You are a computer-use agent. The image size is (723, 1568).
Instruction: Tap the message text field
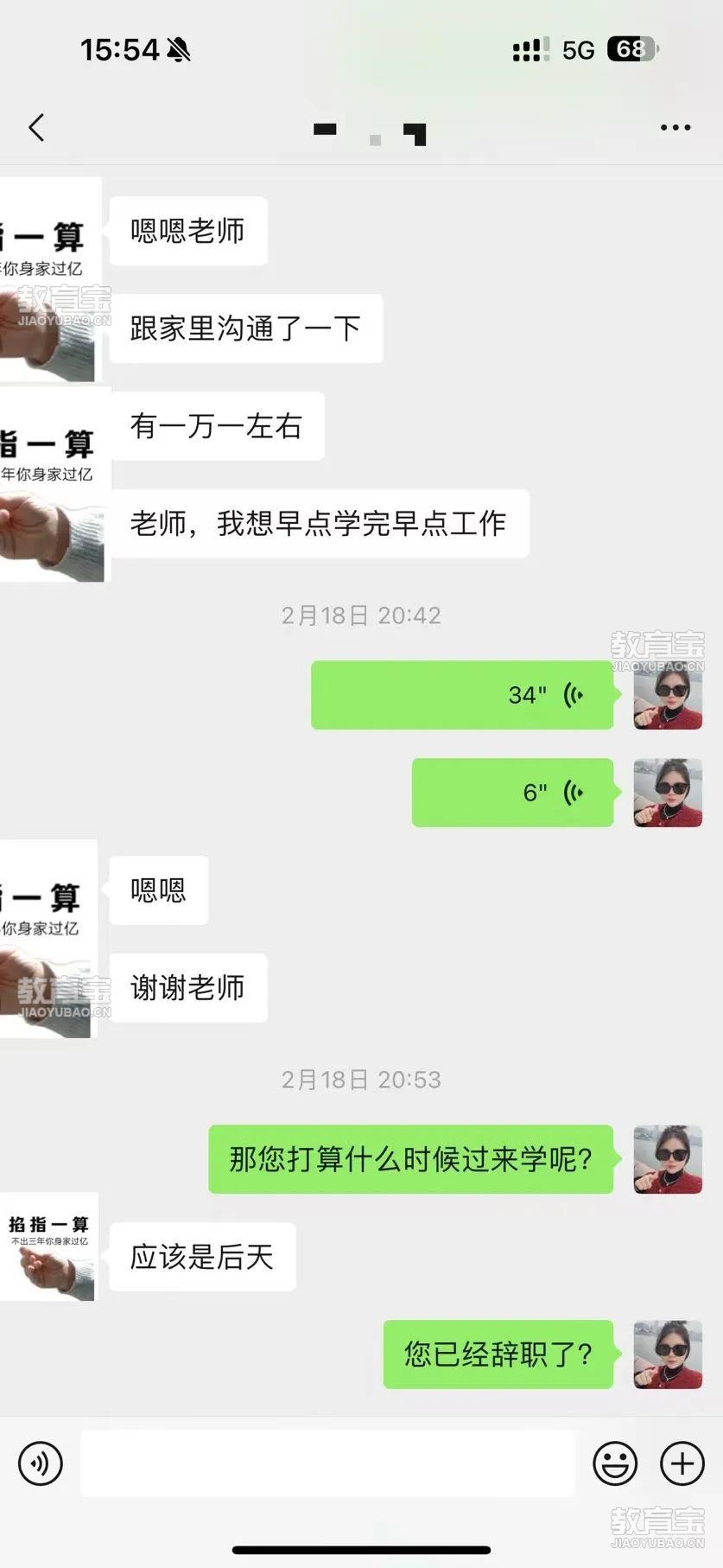[x=327, y=1463]
